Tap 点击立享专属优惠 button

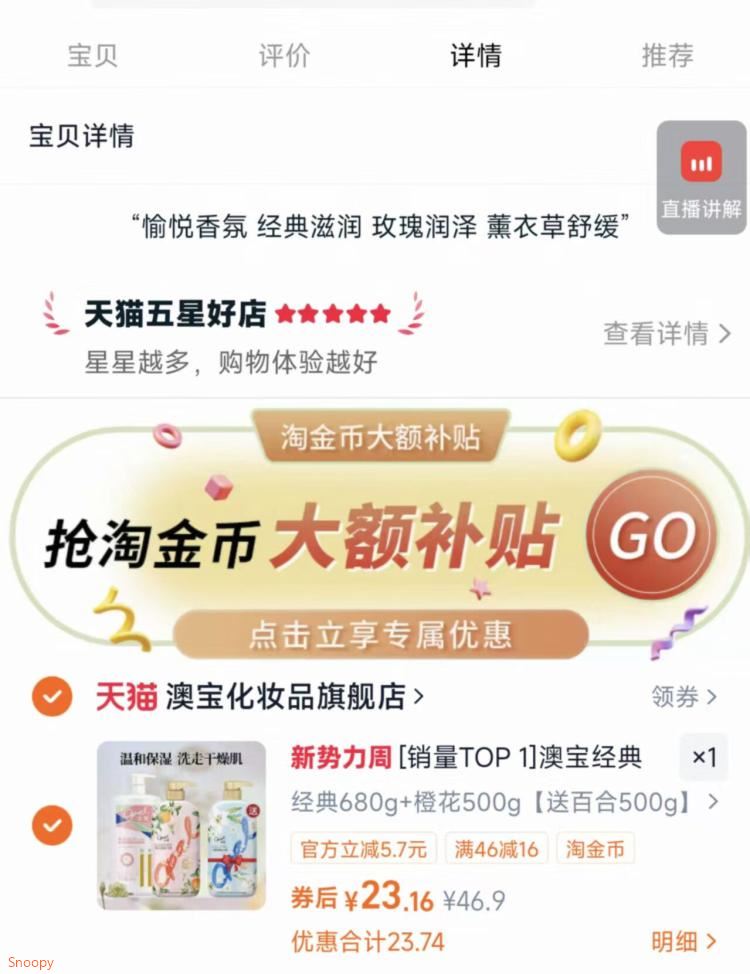(380, 634)
